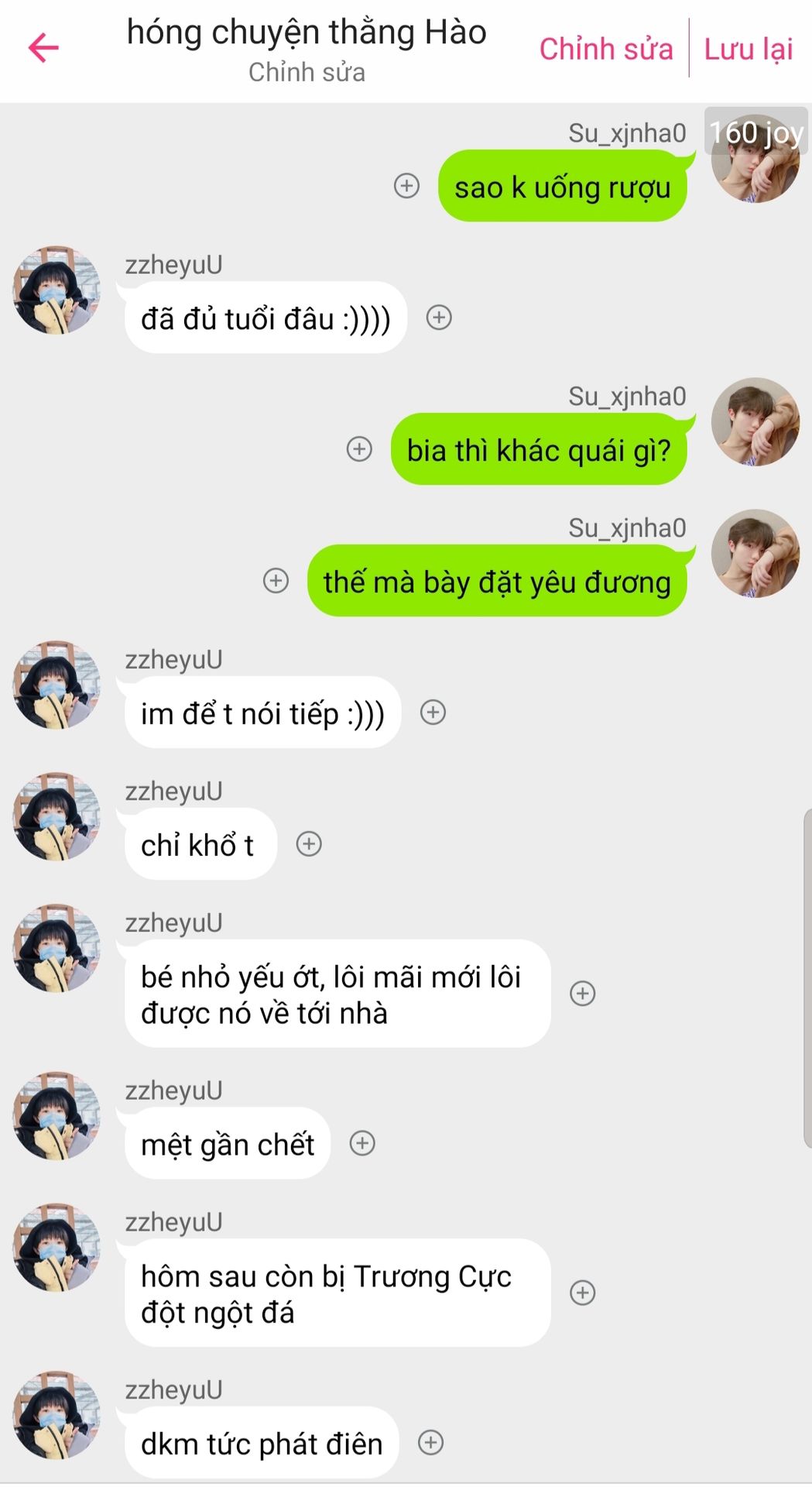Save the chat with Lưu lại

coord(748,50)
